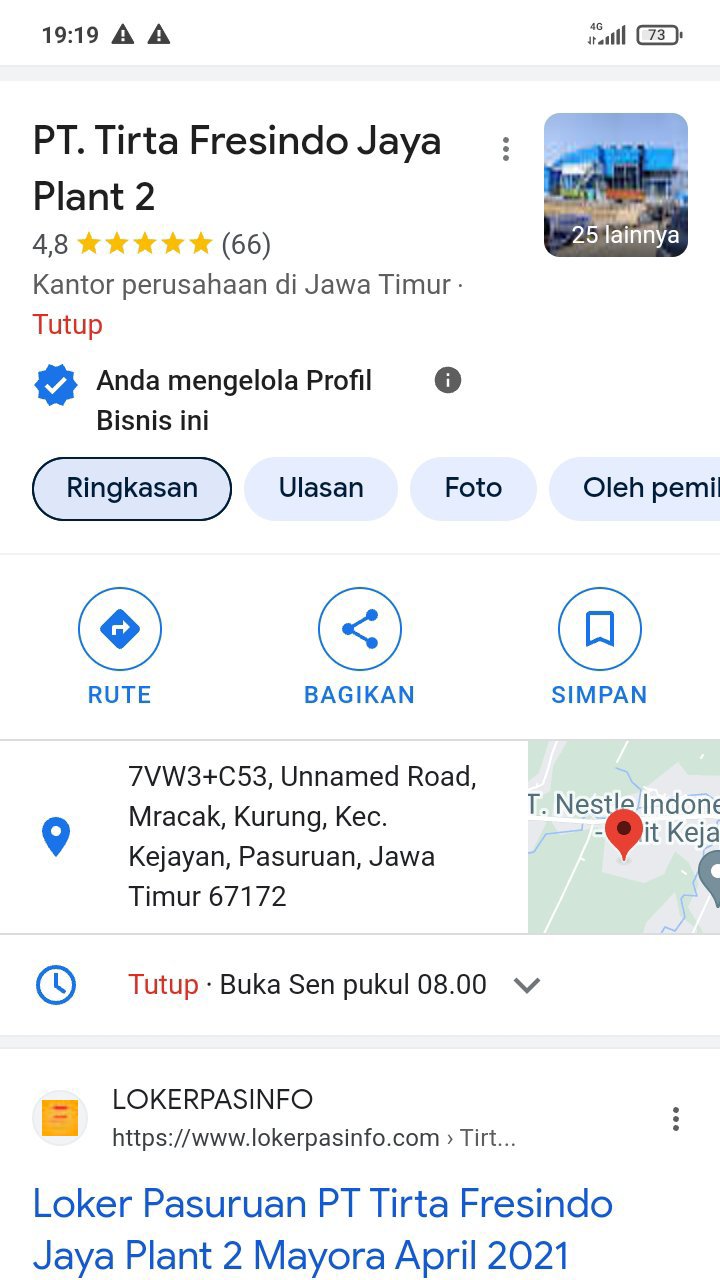
Task: Open the business profile overflow menu
Action: tap(506, 150)
